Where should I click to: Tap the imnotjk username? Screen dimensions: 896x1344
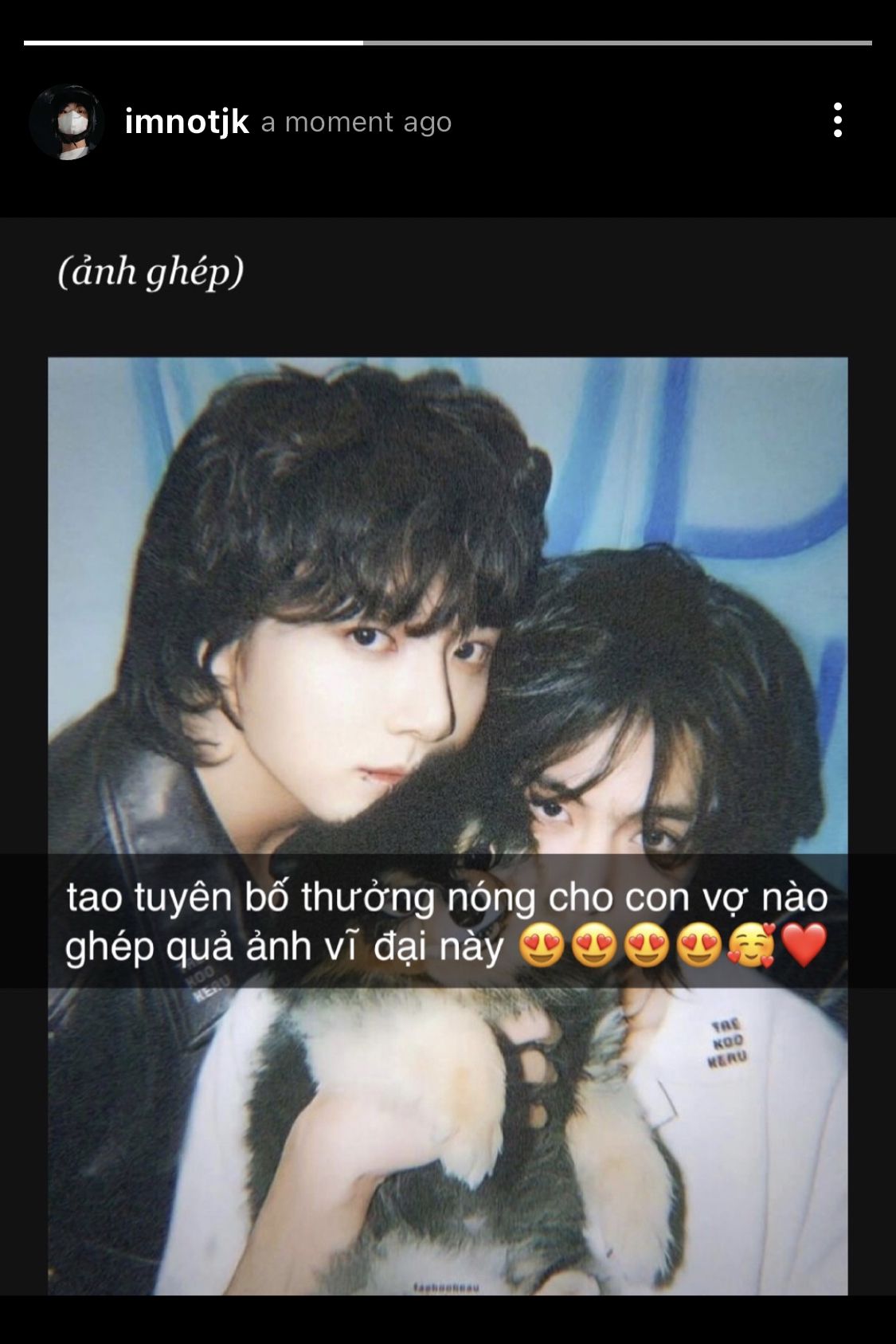point(187,122)
